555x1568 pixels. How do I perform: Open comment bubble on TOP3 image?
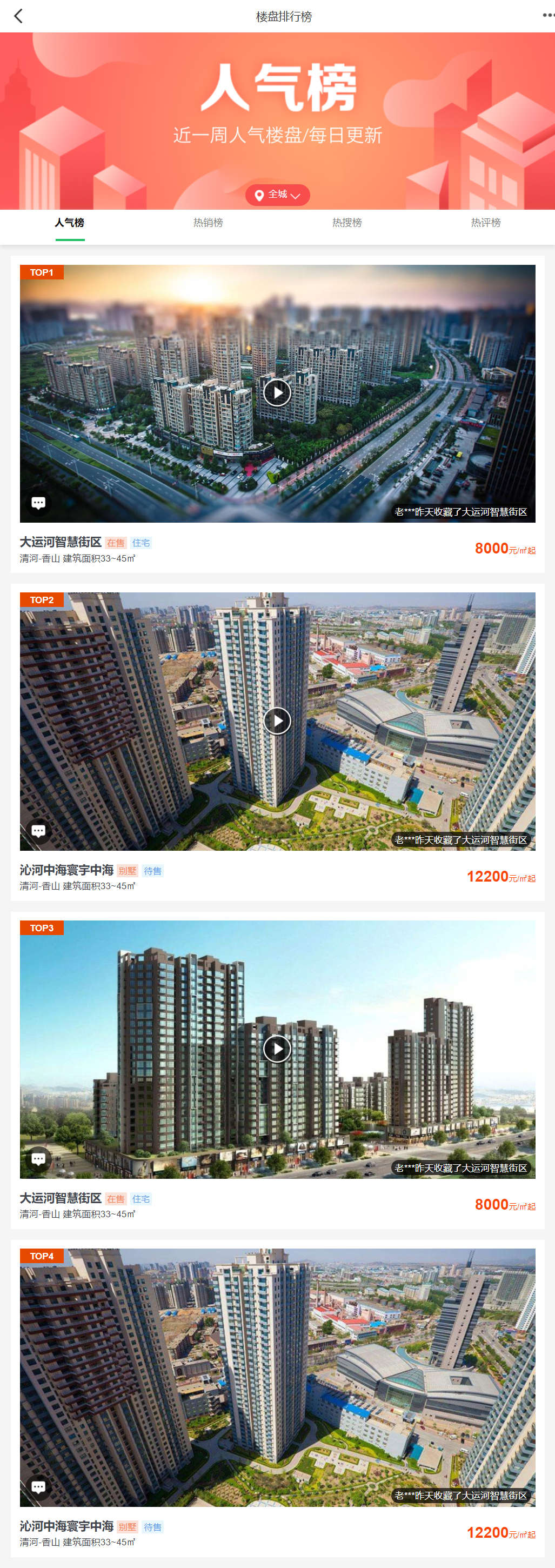coord(38,1159)
